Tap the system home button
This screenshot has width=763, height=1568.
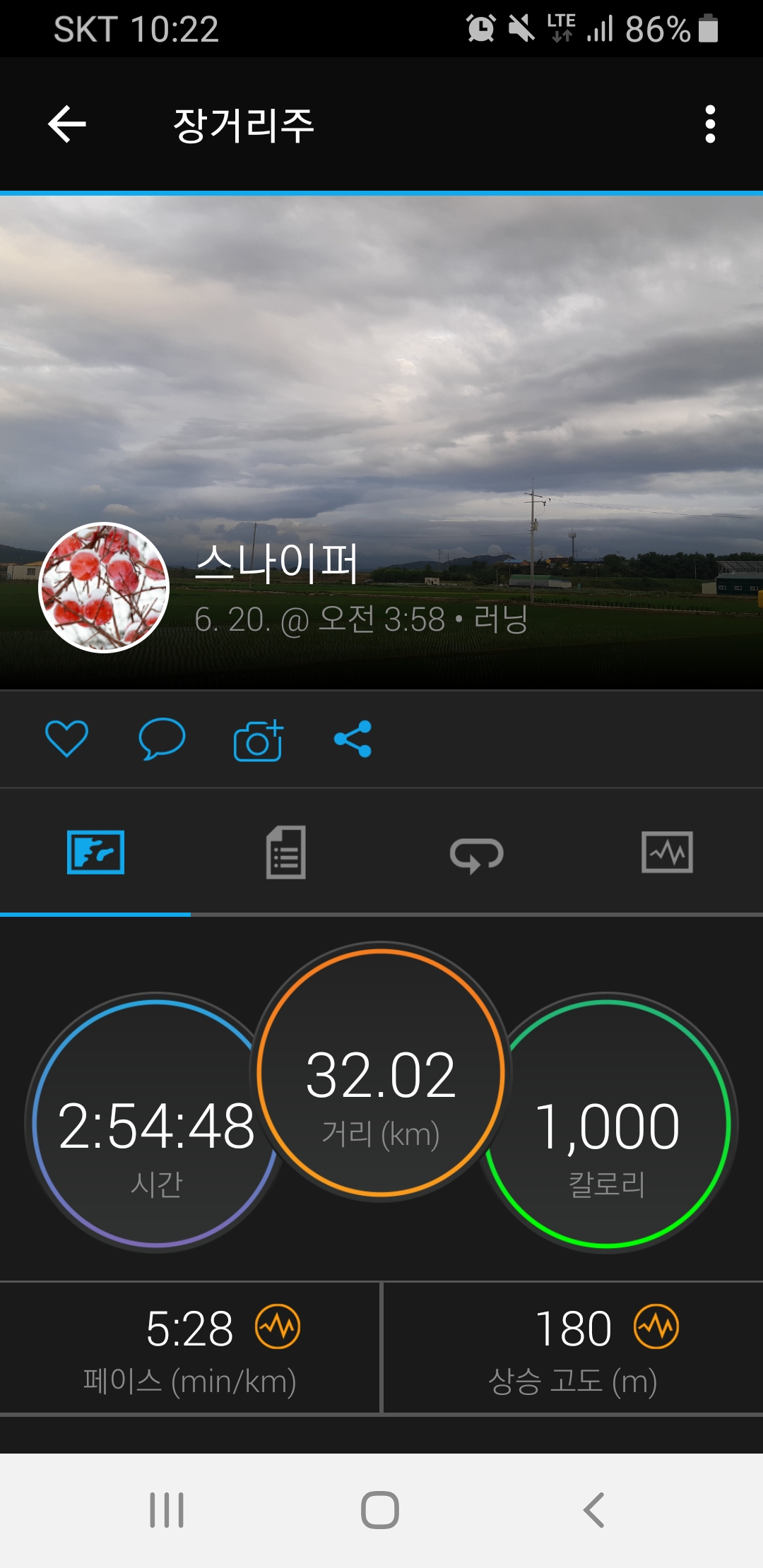[x=380, y=1510]
